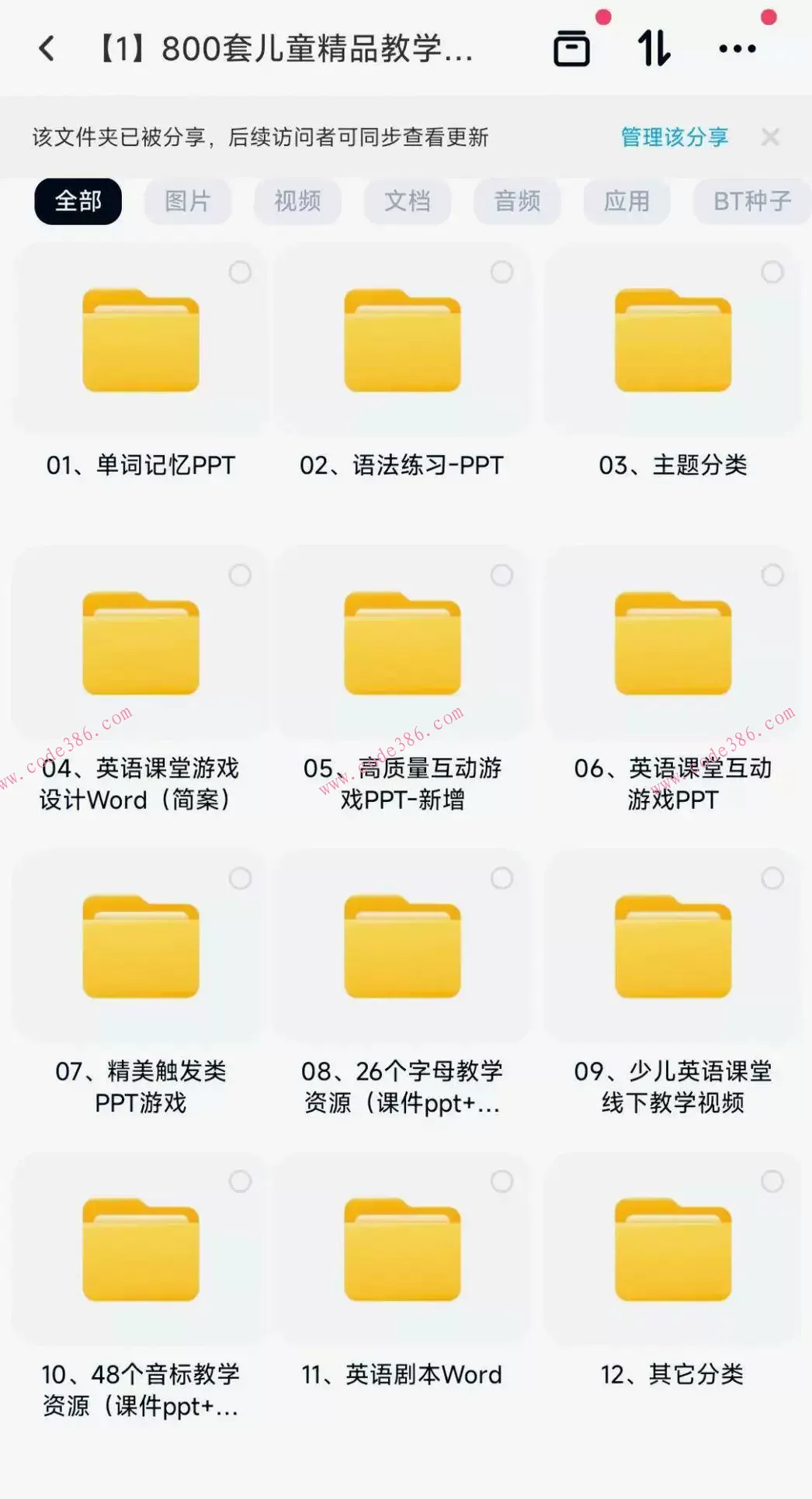Screen dimensions: 812x1499
Task: Check the selection circle on 06、英语课堂互动游戏PPT
Action: [772, 574]
